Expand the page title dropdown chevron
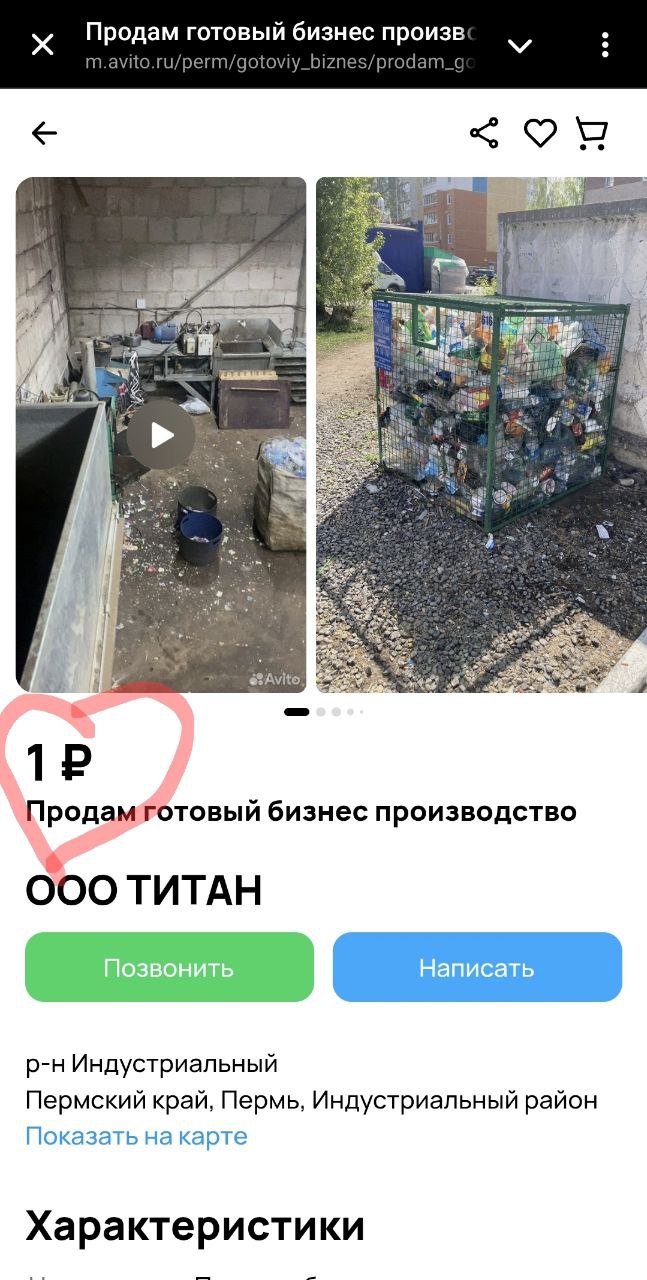The height and width of the screenshot is (1280, 647). coord(520,45)
